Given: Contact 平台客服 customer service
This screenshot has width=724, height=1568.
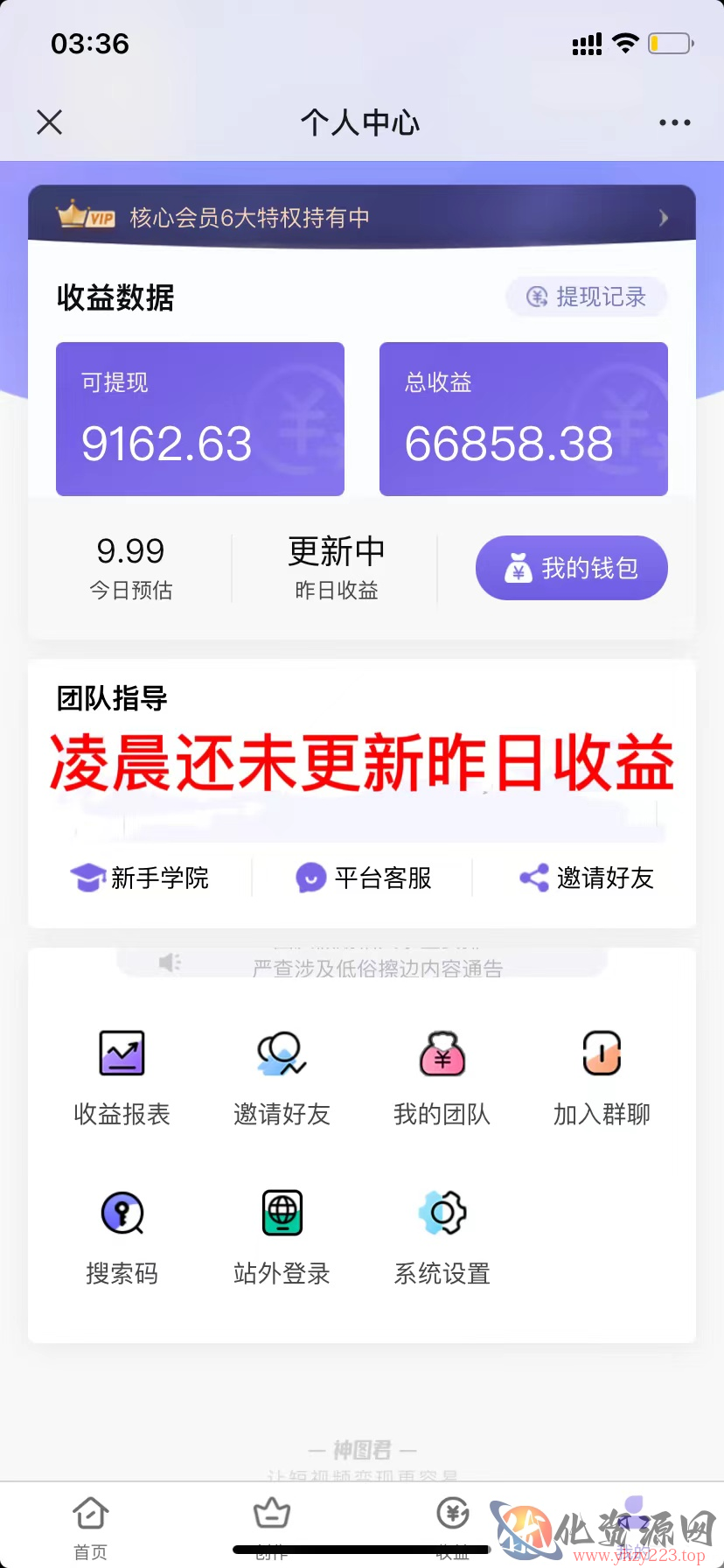Looking at the screenshot, I should (x=364, y=878).
